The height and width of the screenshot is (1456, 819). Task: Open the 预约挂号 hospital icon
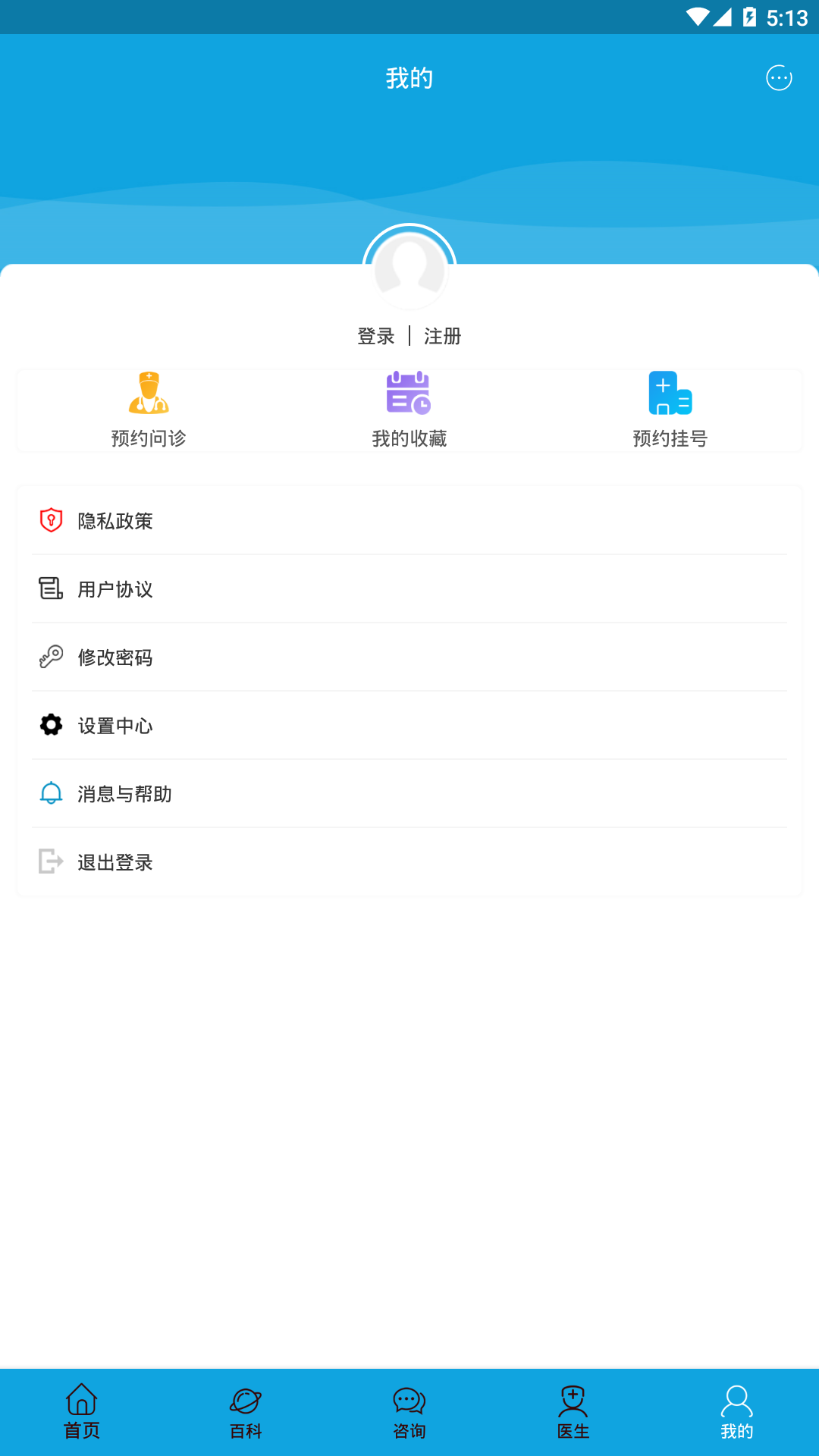669,393
